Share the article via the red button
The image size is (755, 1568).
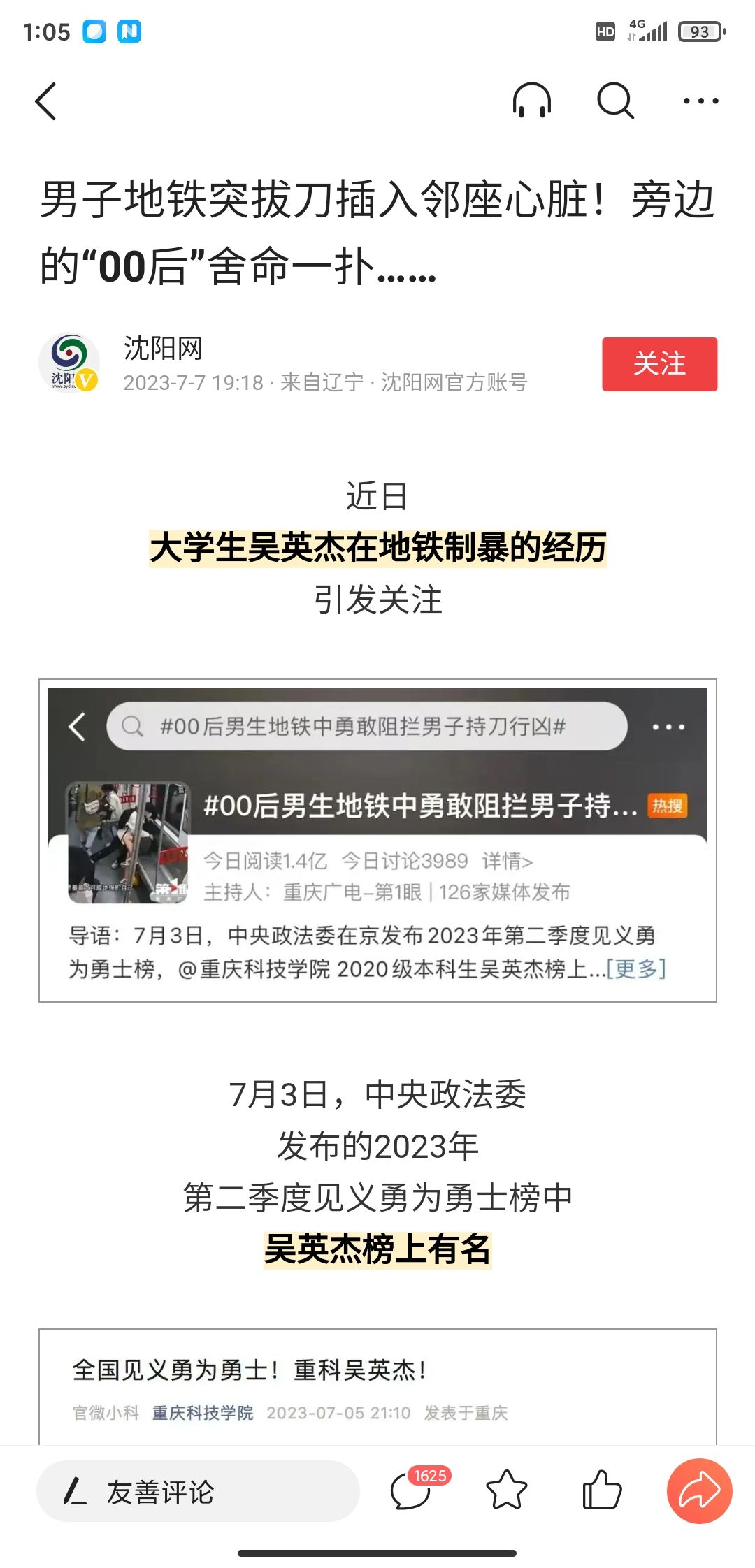point(699,1490)
